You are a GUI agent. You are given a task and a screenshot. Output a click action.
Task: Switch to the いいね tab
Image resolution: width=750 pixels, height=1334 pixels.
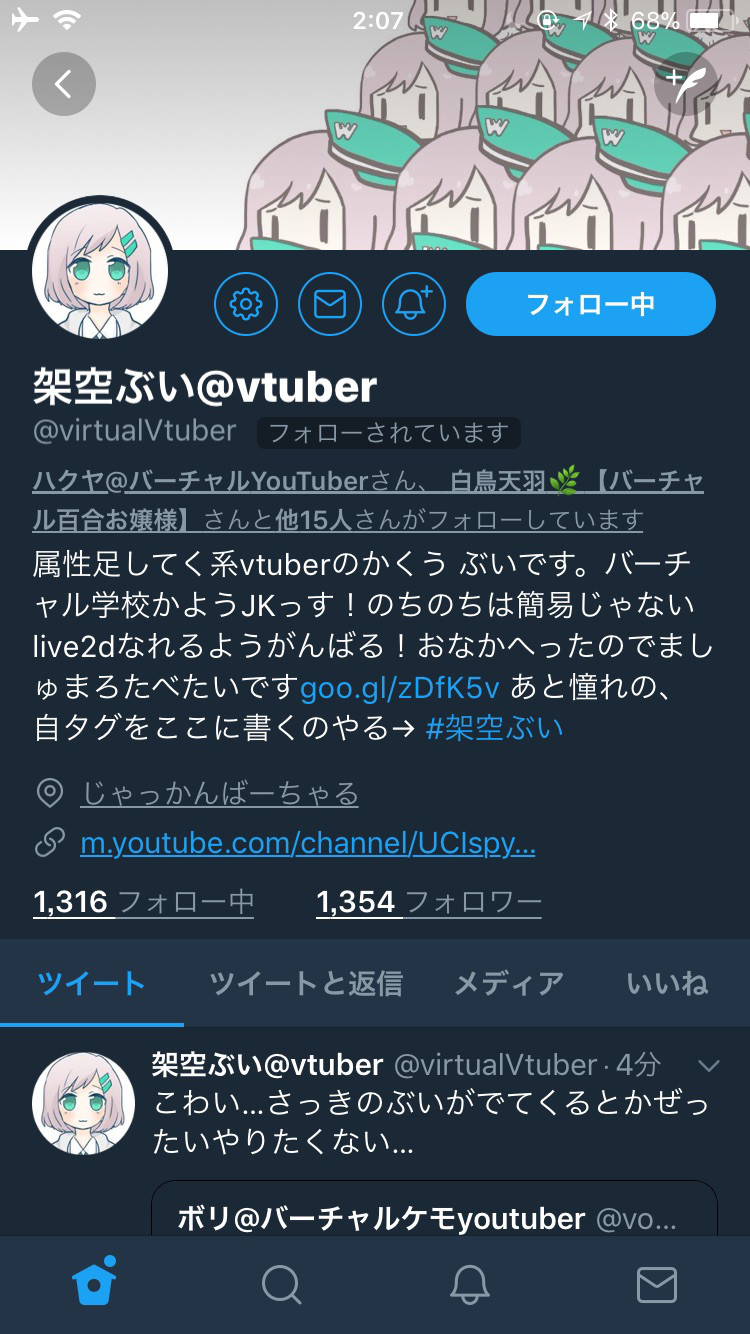tap(667, 983)
